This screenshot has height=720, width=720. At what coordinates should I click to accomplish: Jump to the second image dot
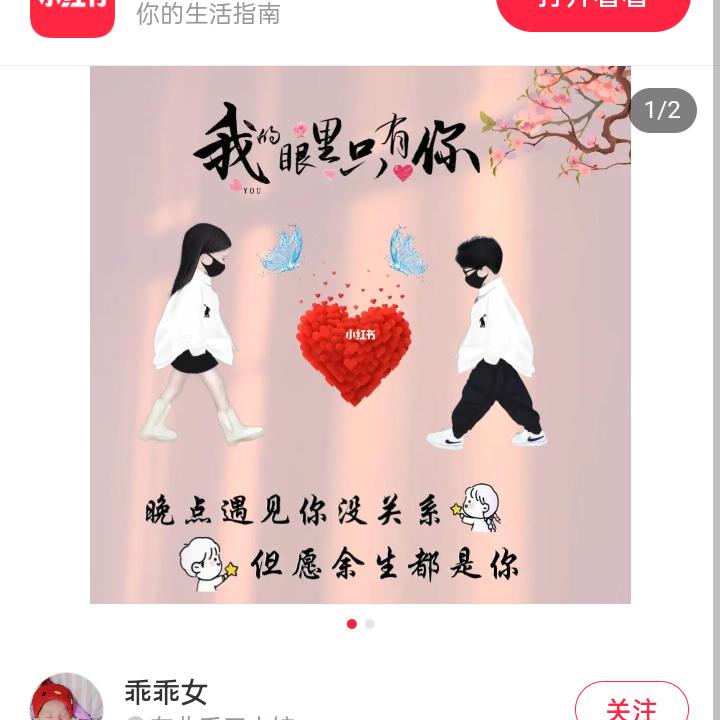(370, 624)
